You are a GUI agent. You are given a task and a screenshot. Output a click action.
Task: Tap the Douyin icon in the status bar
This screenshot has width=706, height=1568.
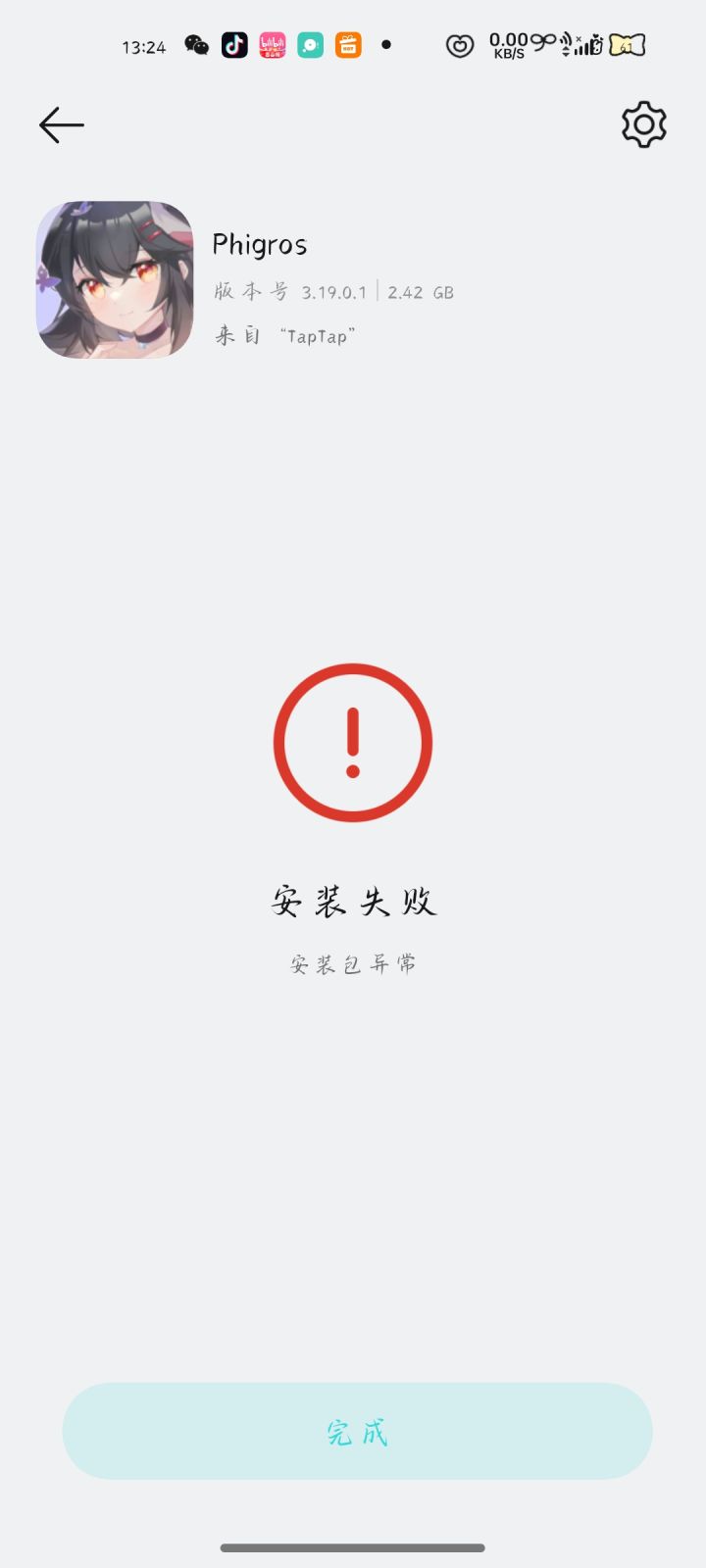(234, 45)
